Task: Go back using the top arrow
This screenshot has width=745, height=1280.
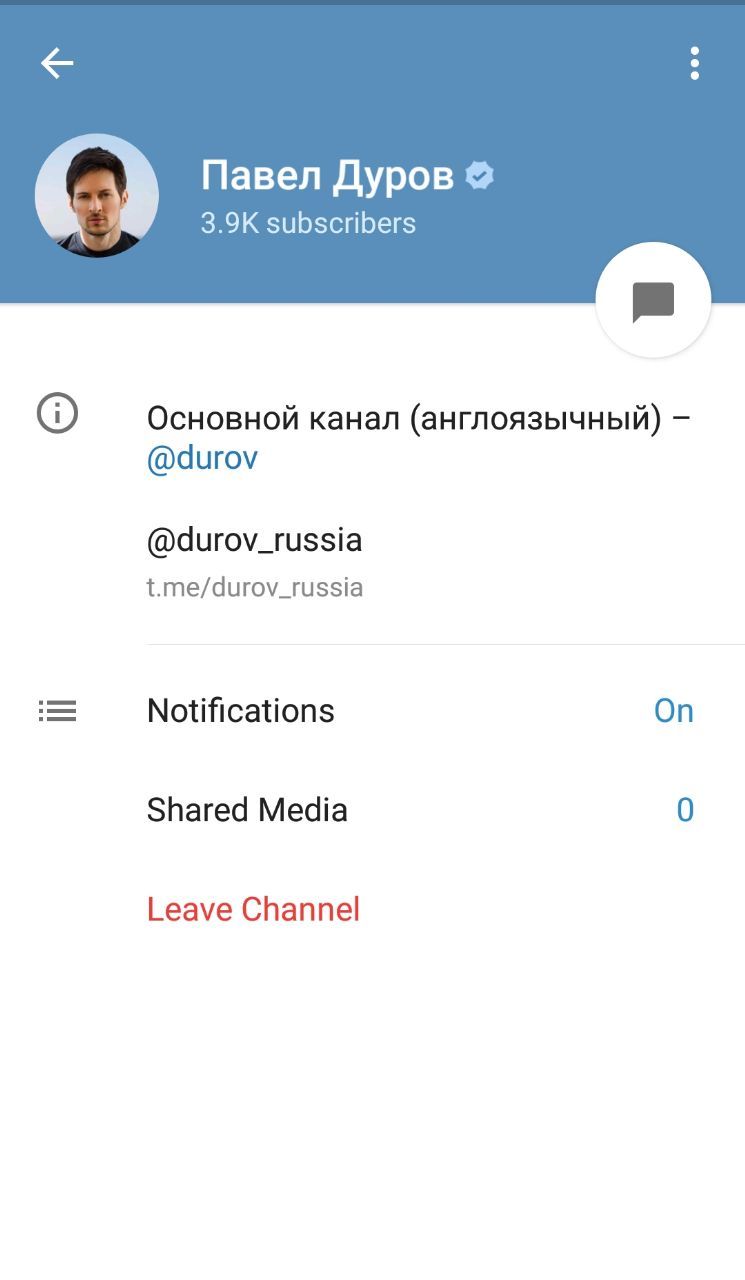Action: pyautogui.click(x=57, y=64)
